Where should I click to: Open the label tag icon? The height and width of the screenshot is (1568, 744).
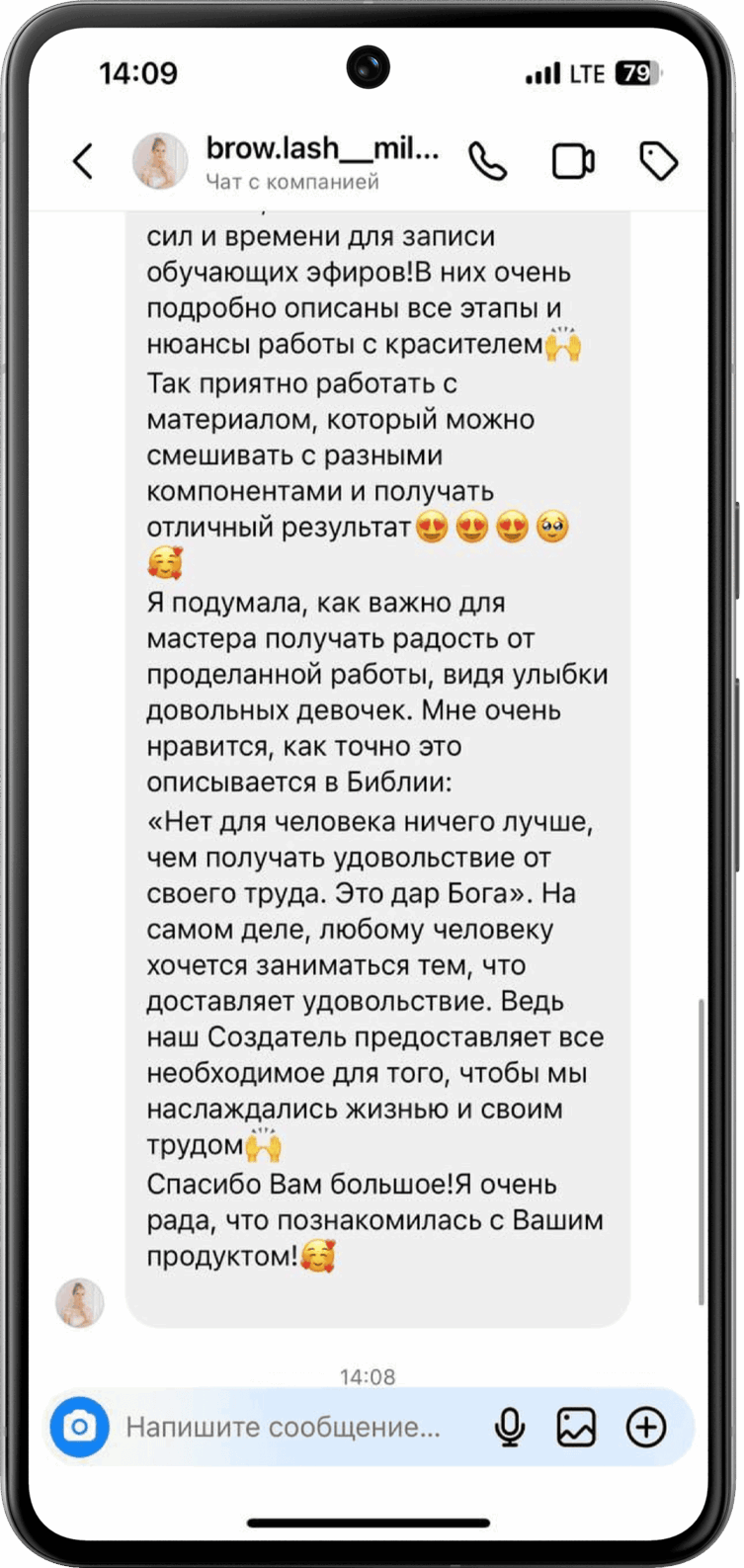coord(658,161)
